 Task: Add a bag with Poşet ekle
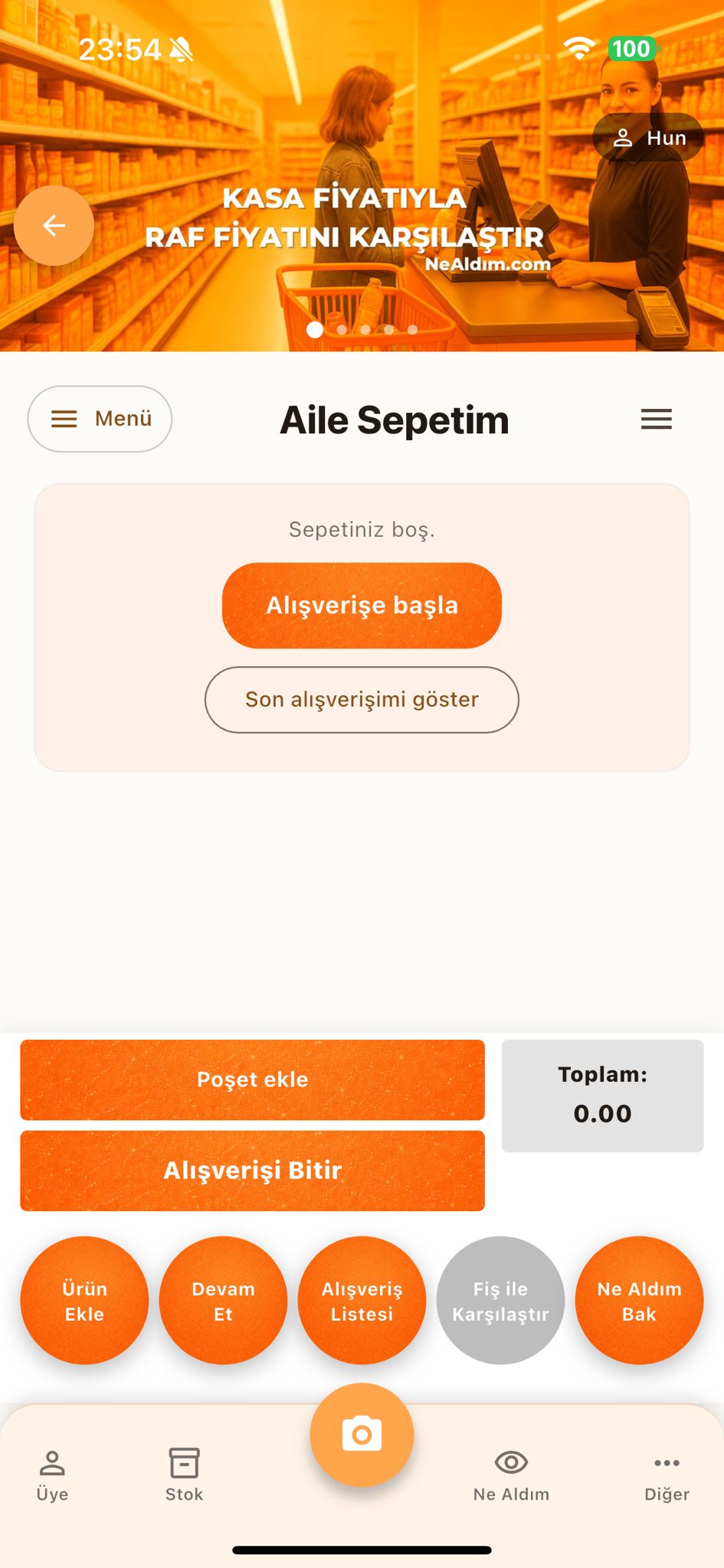pyautogui.click(x=252, y=1080)
